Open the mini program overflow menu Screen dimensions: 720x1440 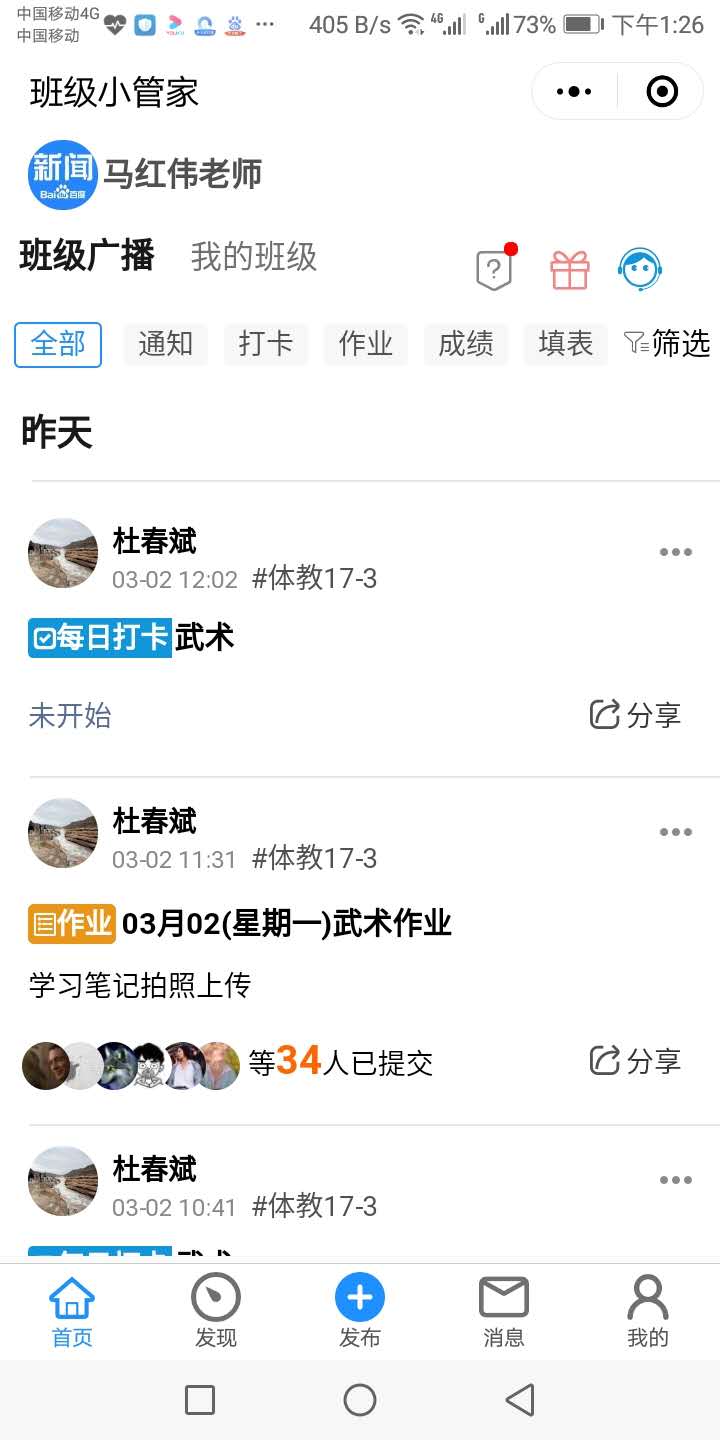574,92
